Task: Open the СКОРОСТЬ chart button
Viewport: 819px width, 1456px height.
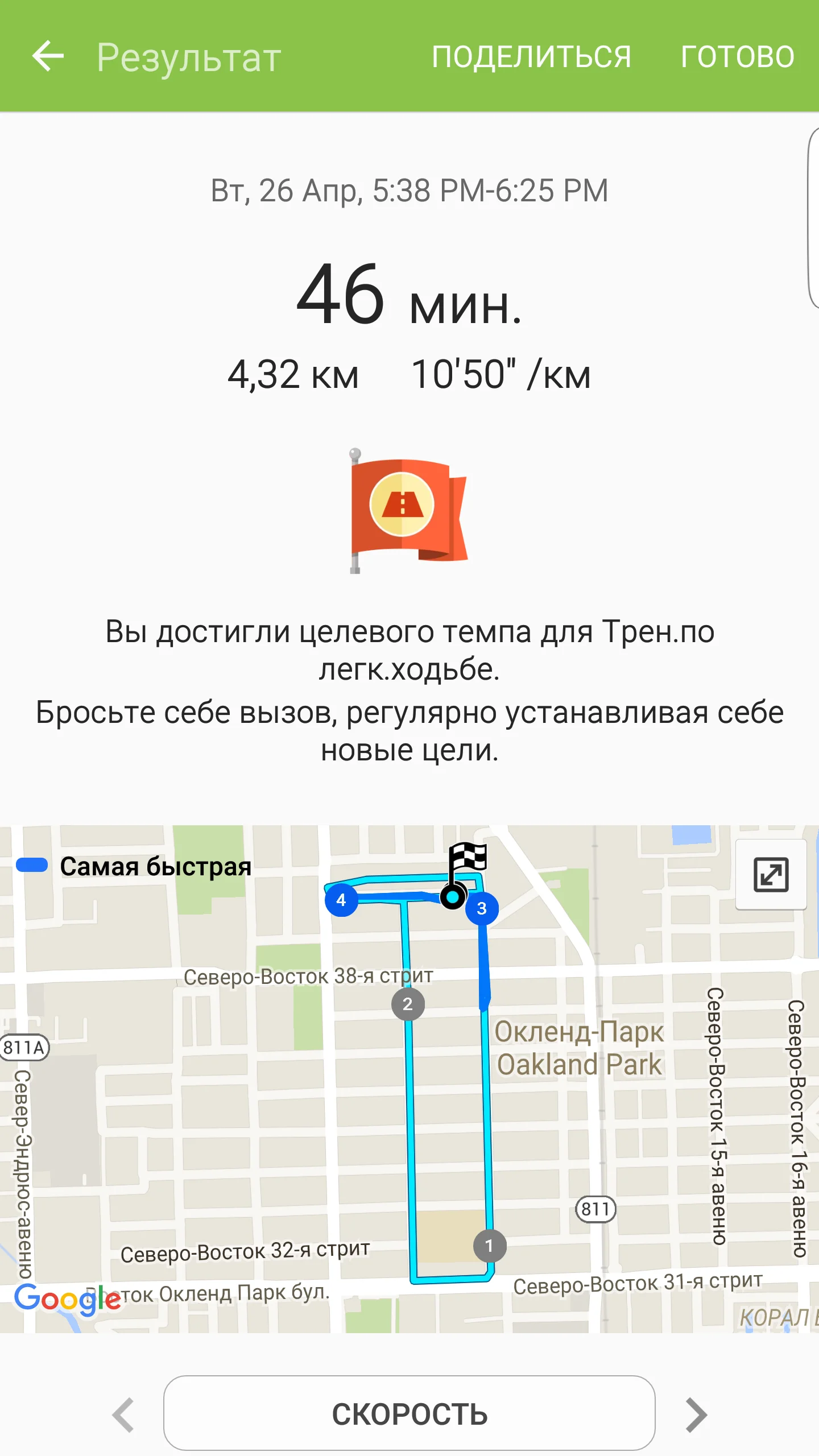Action: [x=409, y=1414]
